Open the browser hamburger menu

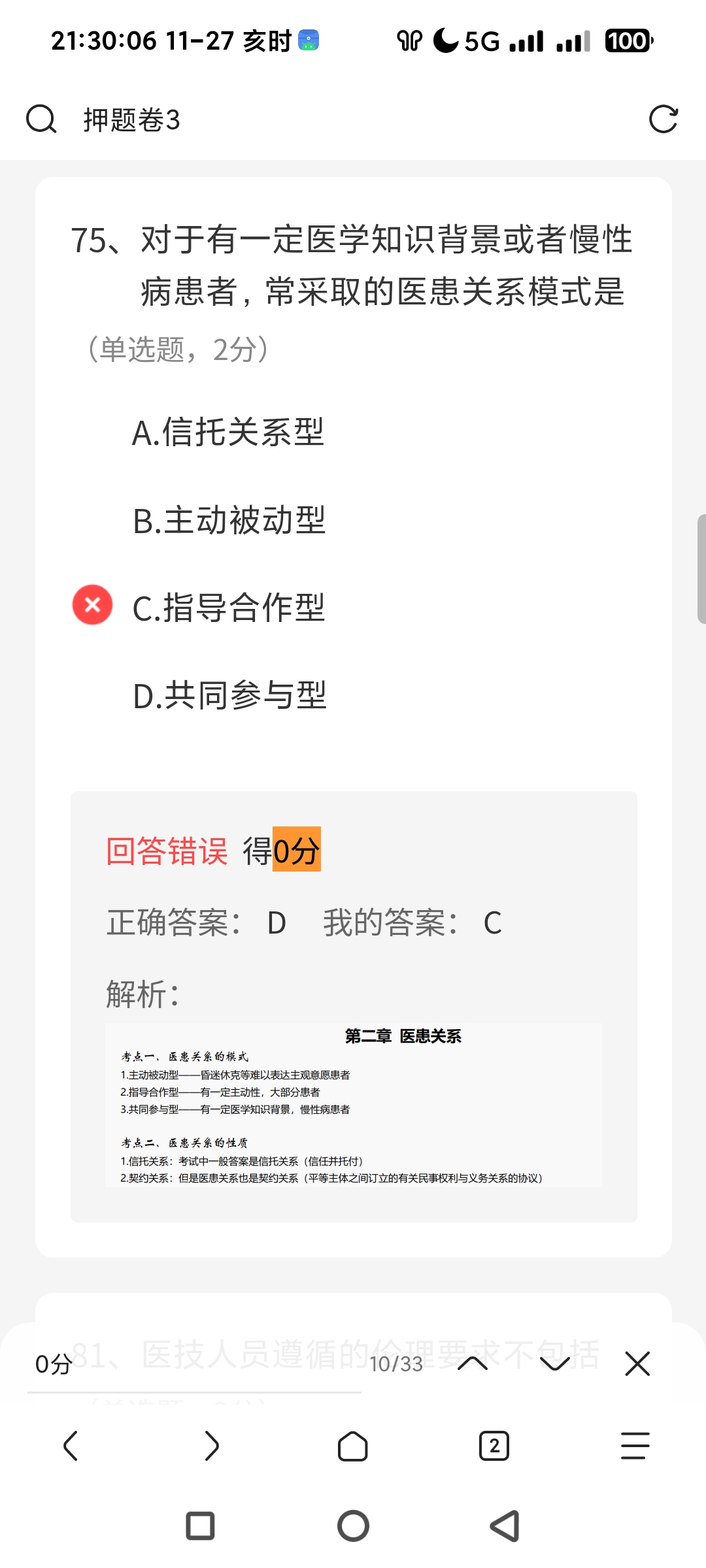[x=635, y=1446]
